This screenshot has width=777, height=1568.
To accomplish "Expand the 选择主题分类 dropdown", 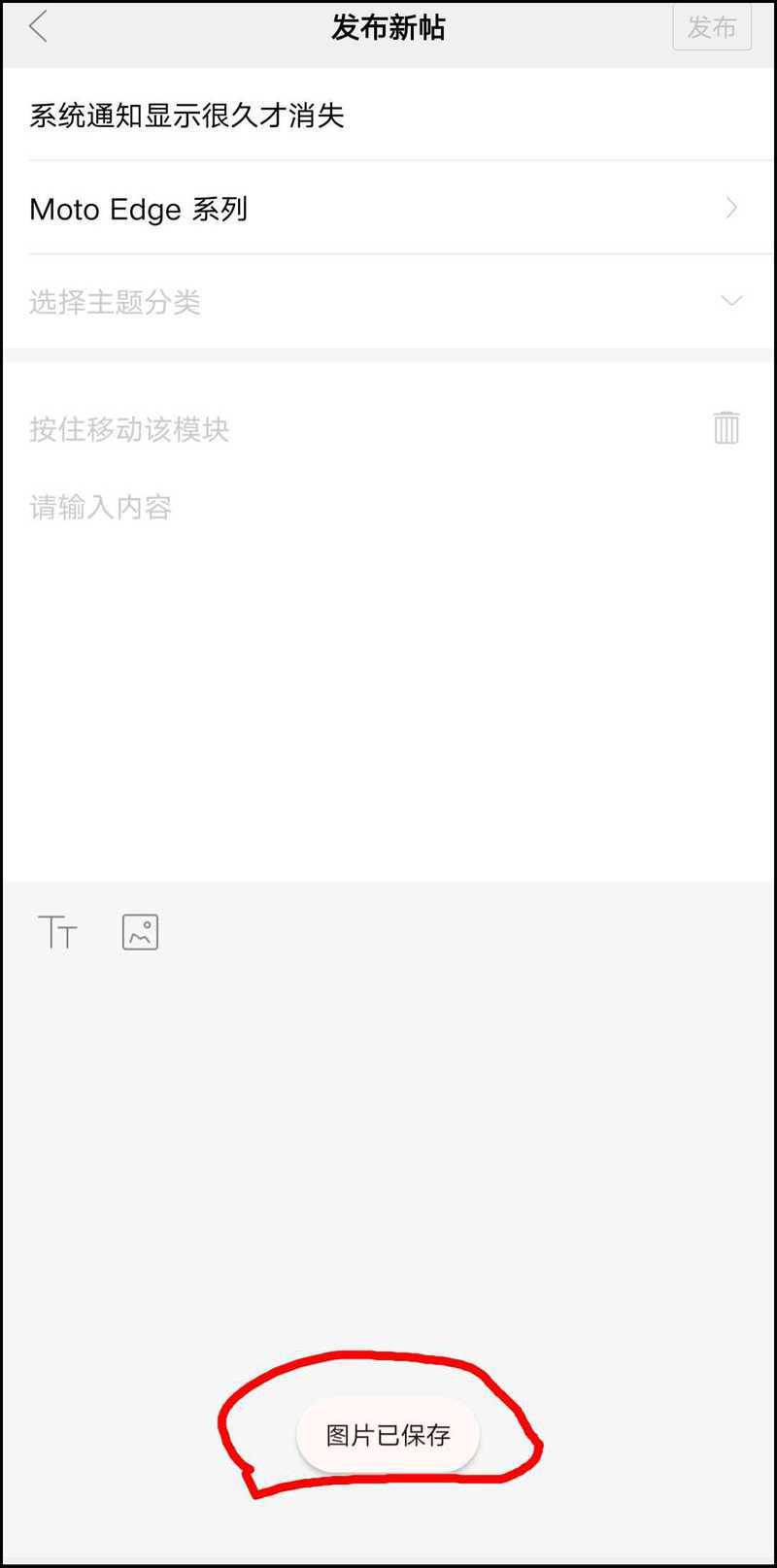I will click(388, 302).
